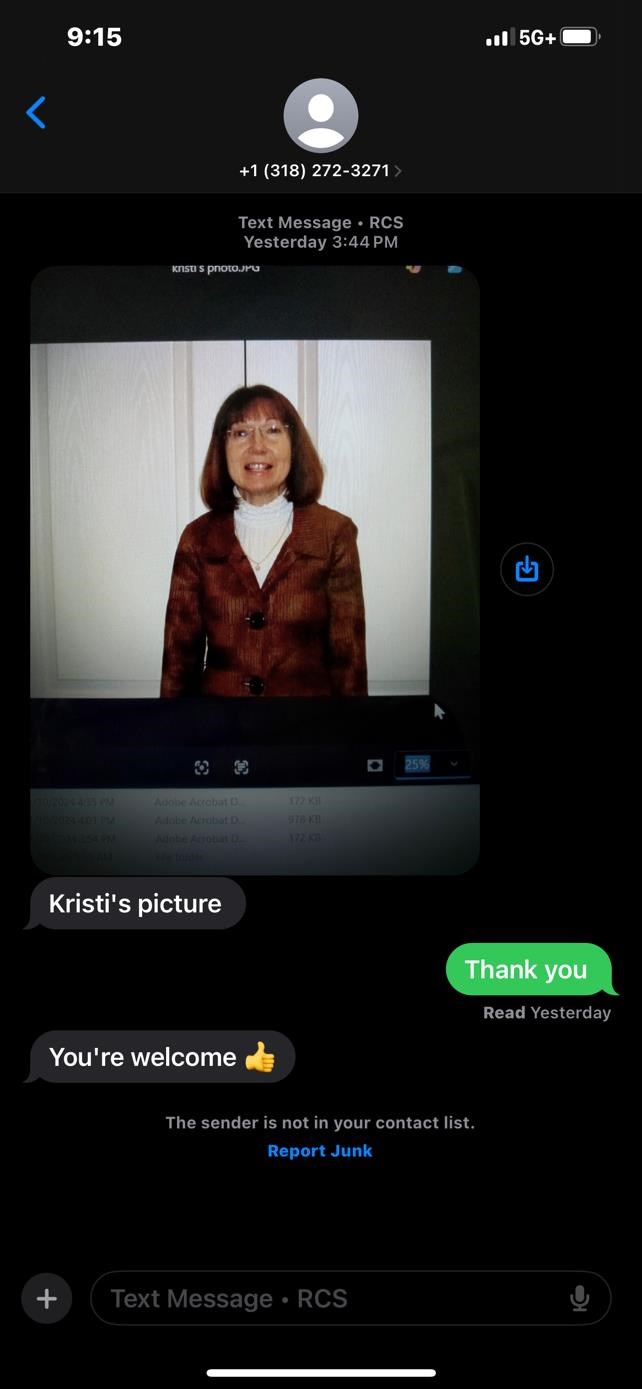The width and height of the screenshot is (642, 1389).
Task: Start dictation with the microphone icon
Action: pos(579,1298)
